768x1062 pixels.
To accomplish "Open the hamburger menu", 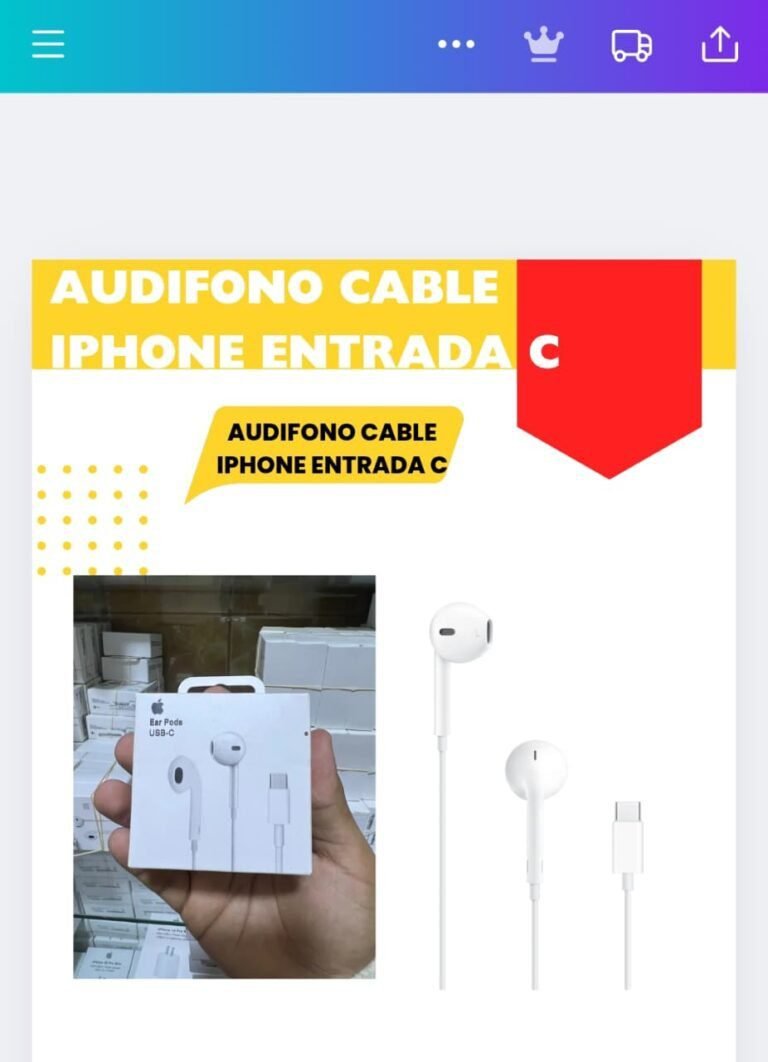I will pos(48,44).
